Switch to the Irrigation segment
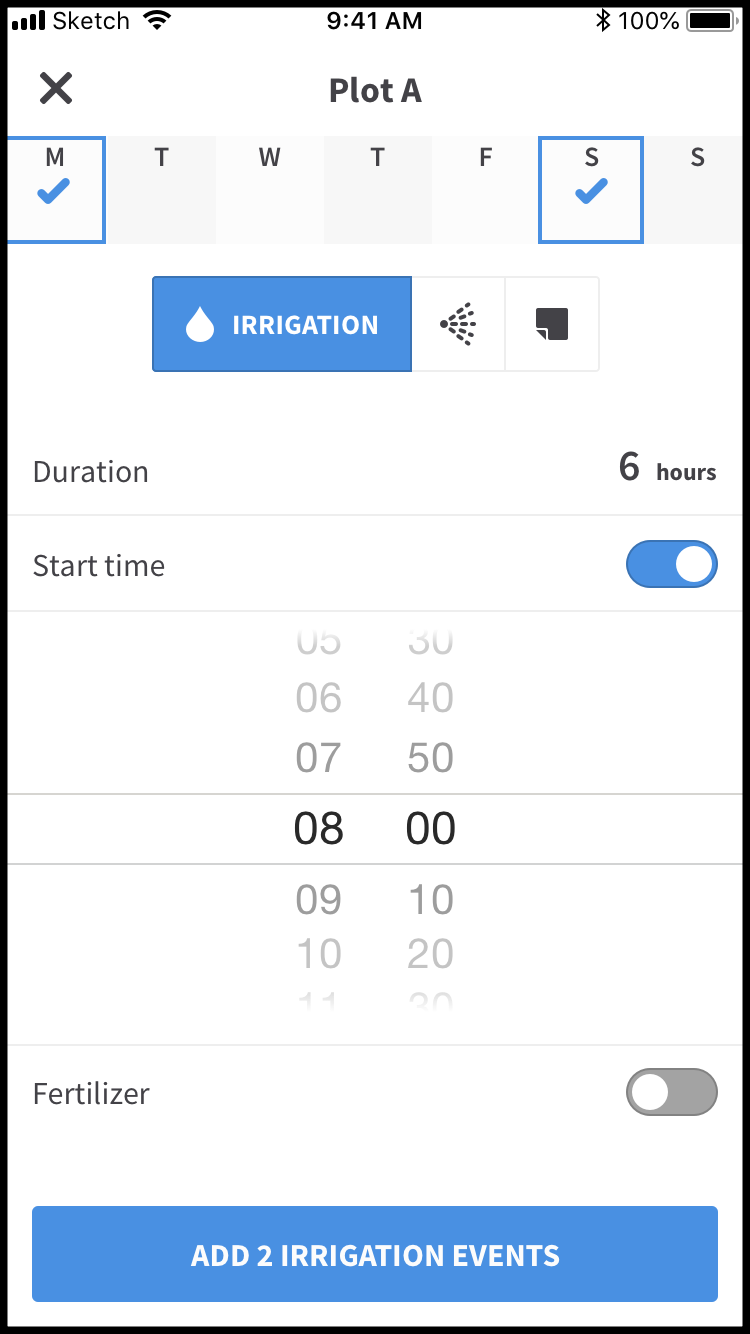 point(282,324)
